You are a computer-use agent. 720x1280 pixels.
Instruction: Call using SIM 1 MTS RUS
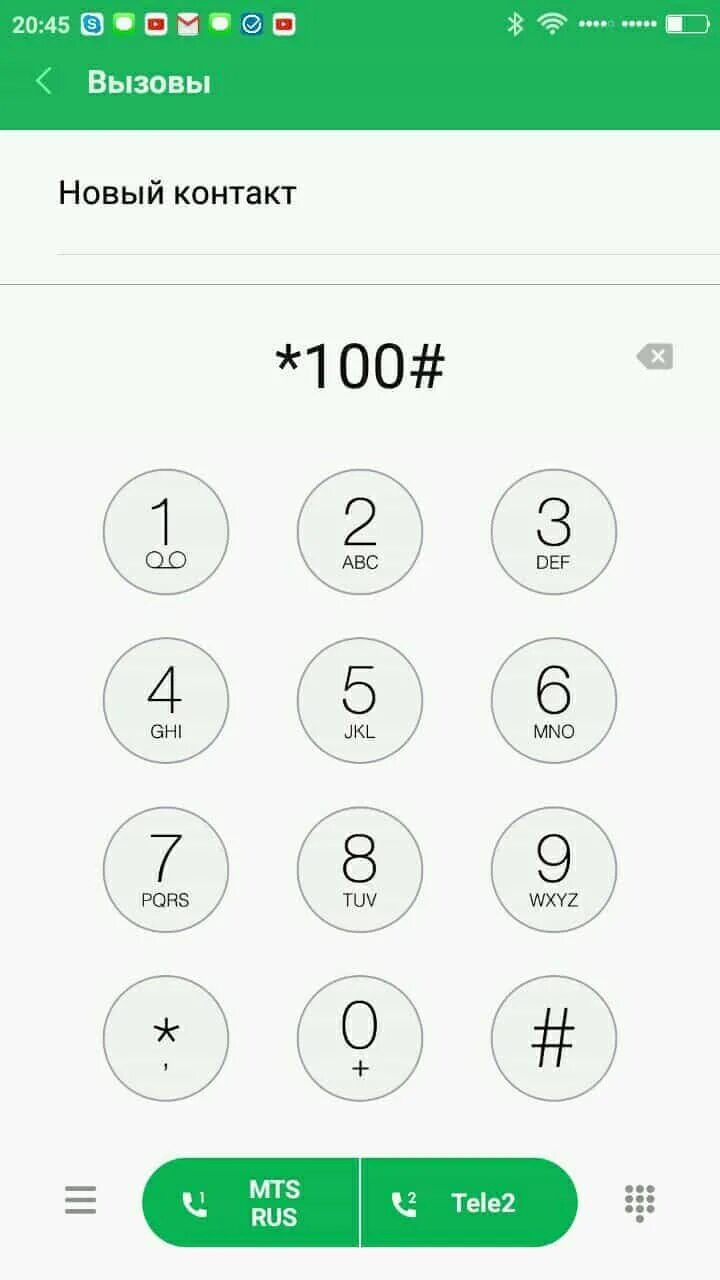251,1203
